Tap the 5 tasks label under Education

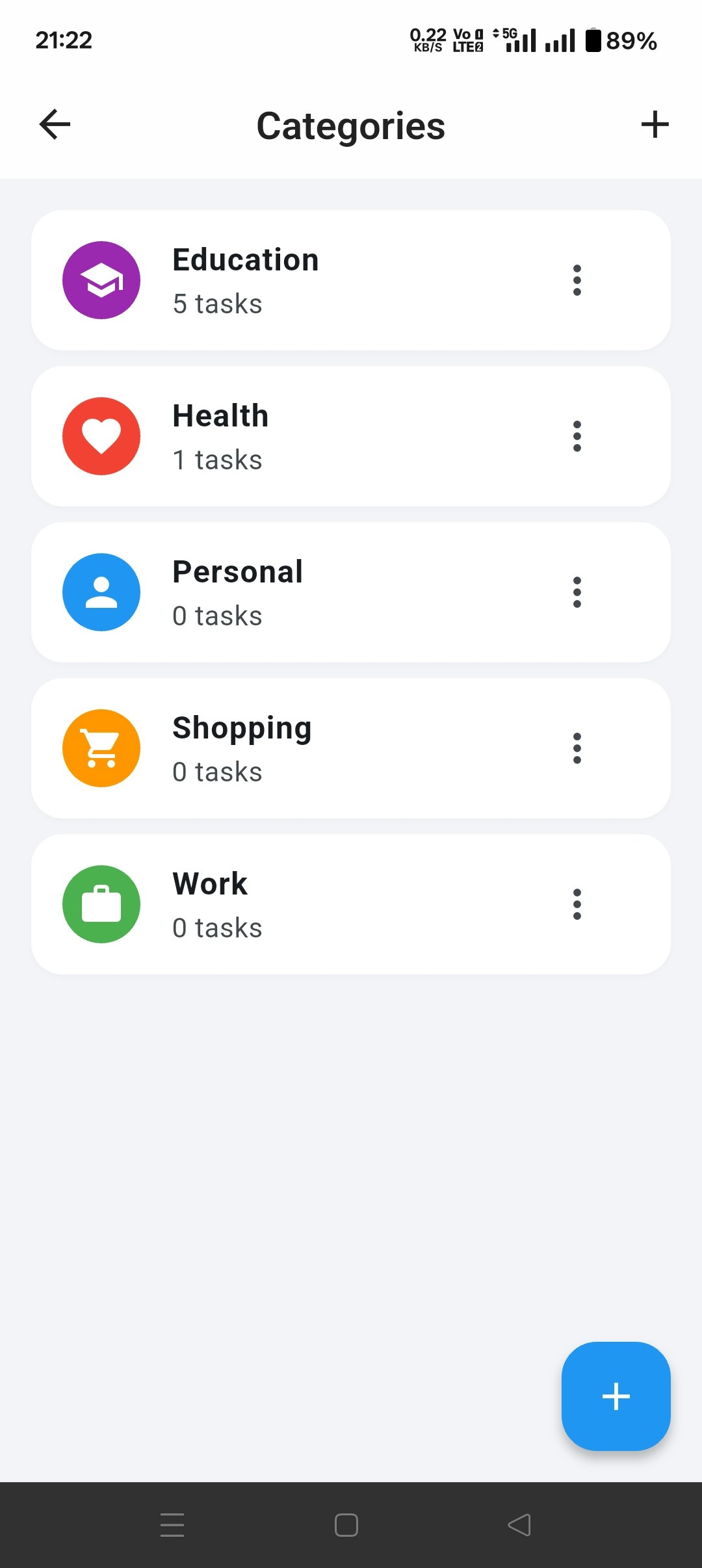(216, 303)
